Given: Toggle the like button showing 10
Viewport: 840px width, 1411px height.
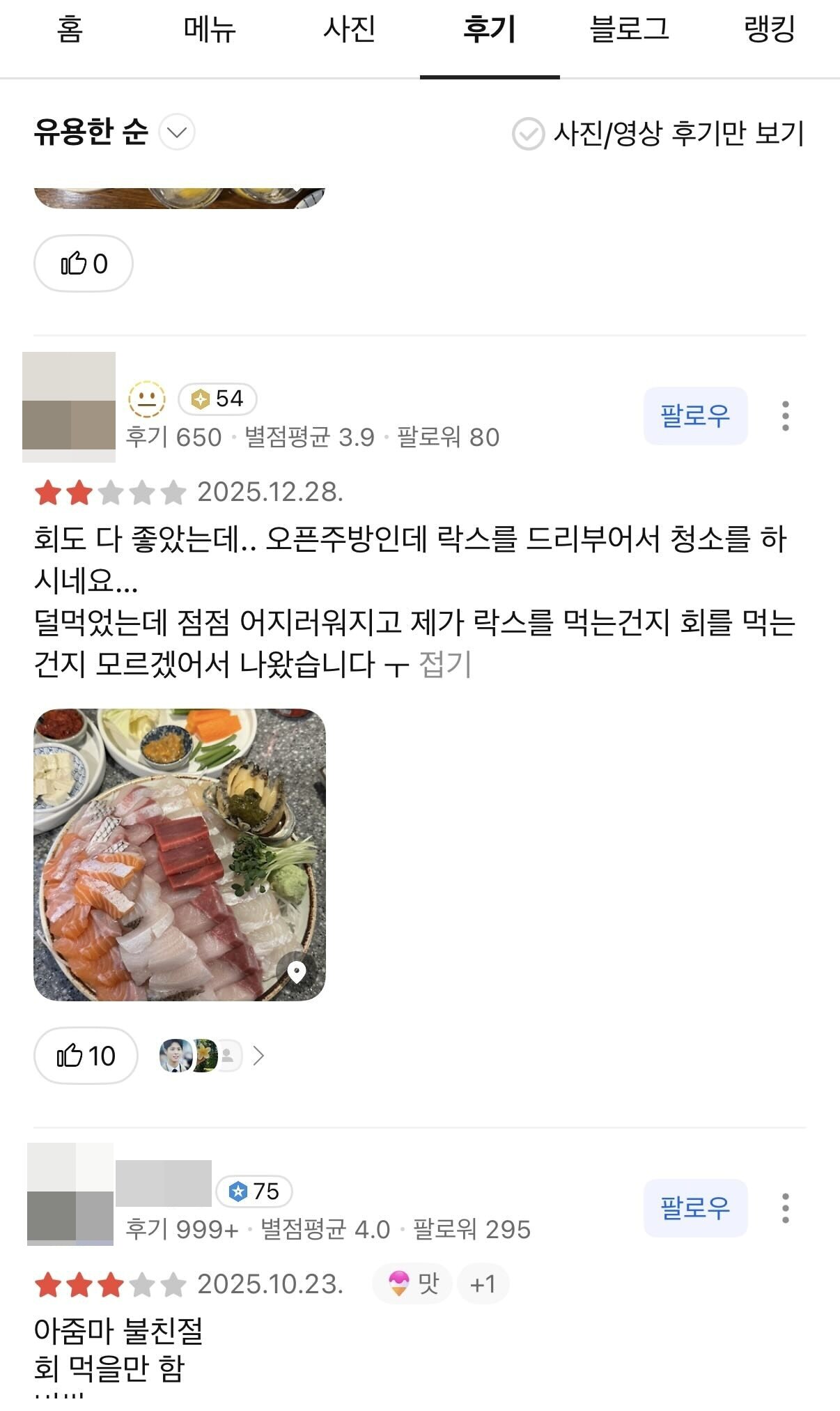Looking at the screenshot, I should [x=86, y=1056].
